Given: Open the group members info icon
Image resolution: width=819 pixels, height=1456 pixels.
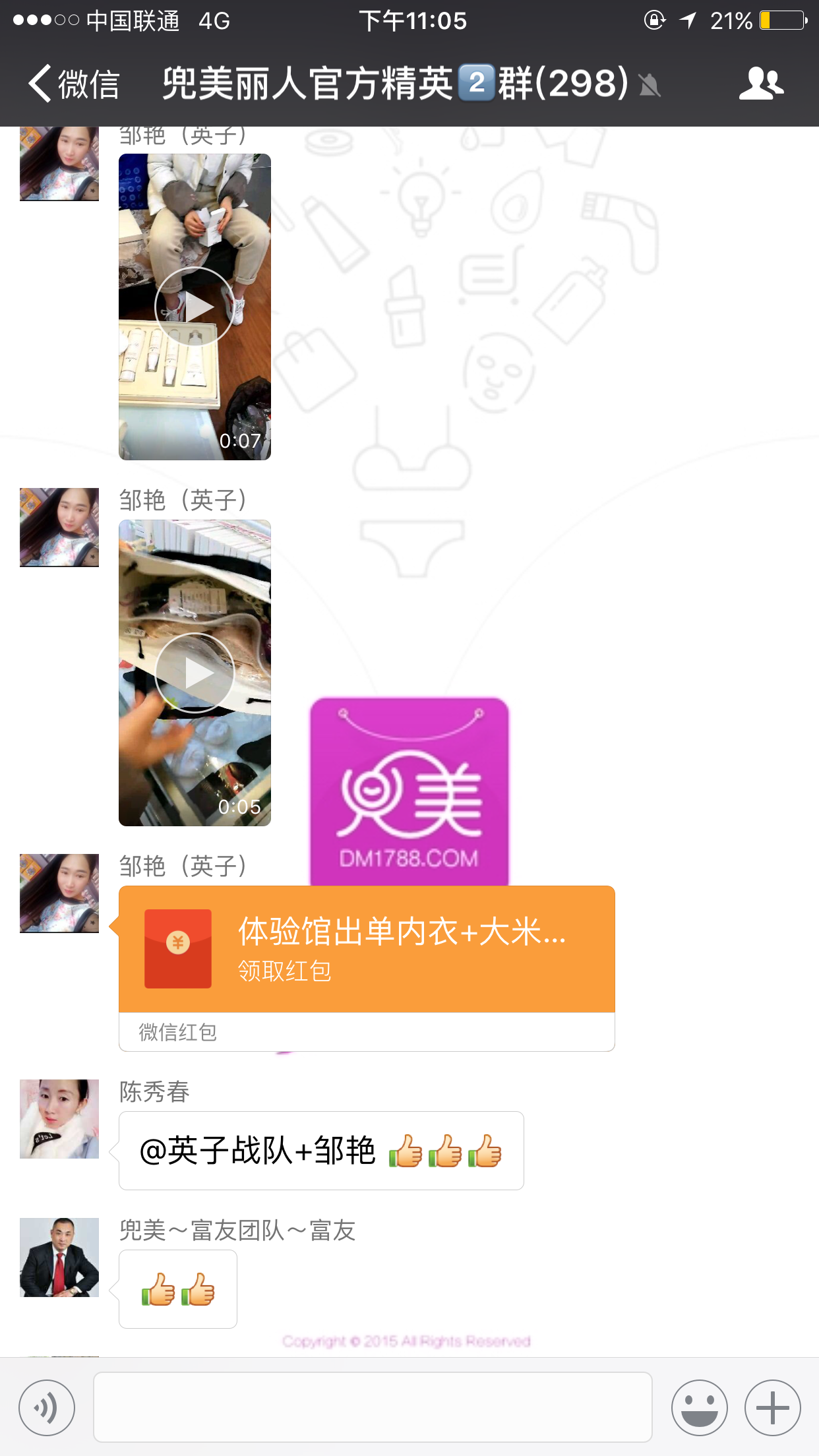Looking at the screenshot, I should [x=761, y=84].
